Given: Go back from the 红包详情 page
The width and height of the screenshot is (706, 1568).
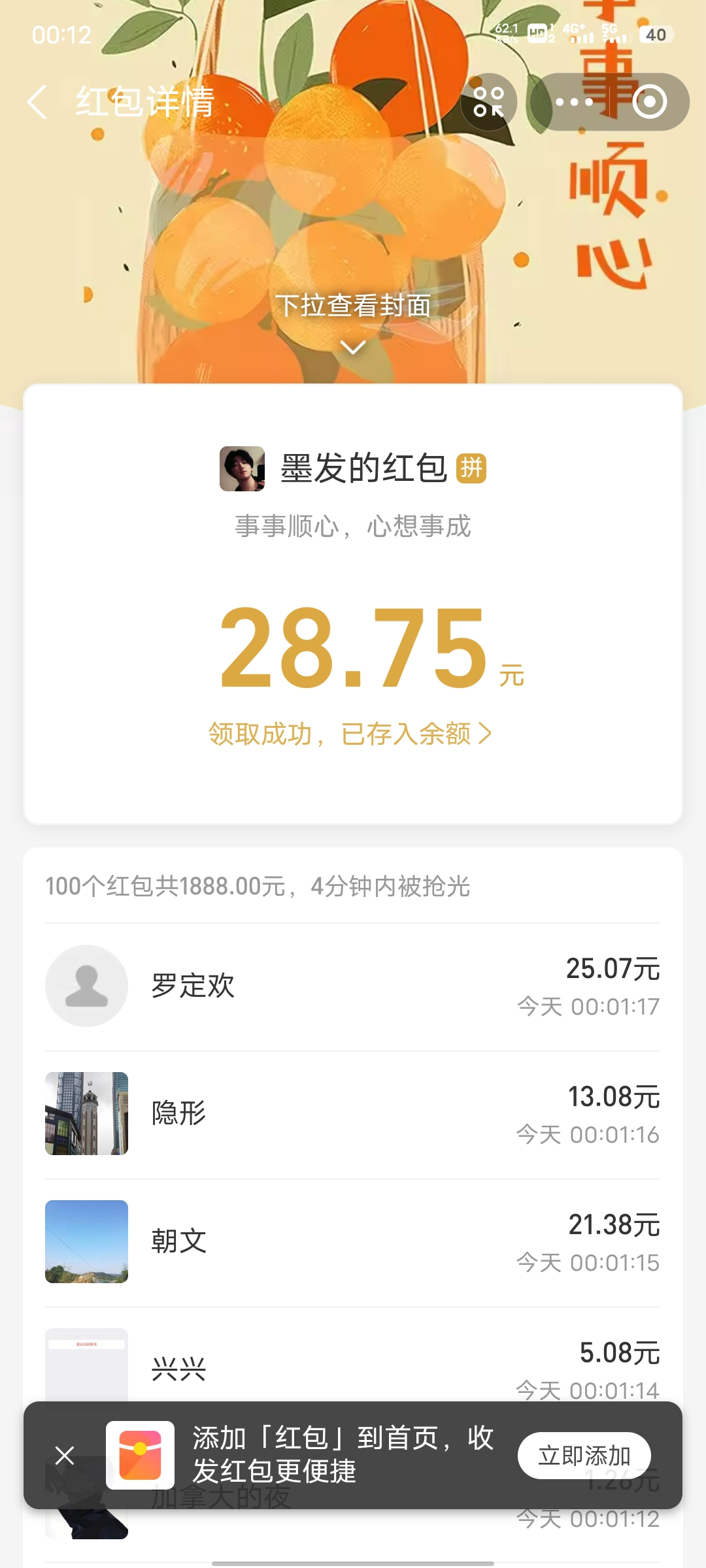Looking at the screenshot, I should (38, 103).
